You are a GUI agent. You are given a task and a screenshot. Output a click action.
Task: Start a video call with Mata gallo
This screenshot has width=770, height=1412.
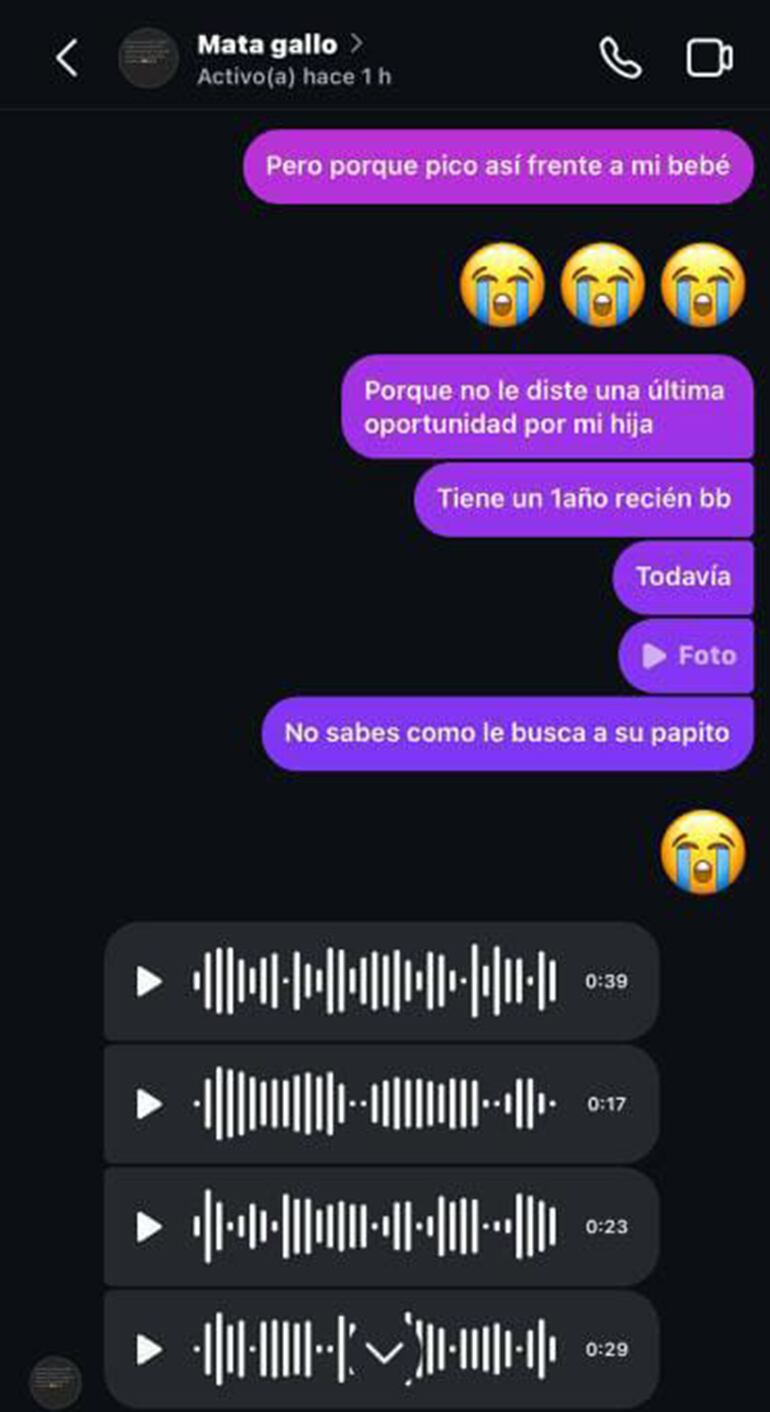709,59
